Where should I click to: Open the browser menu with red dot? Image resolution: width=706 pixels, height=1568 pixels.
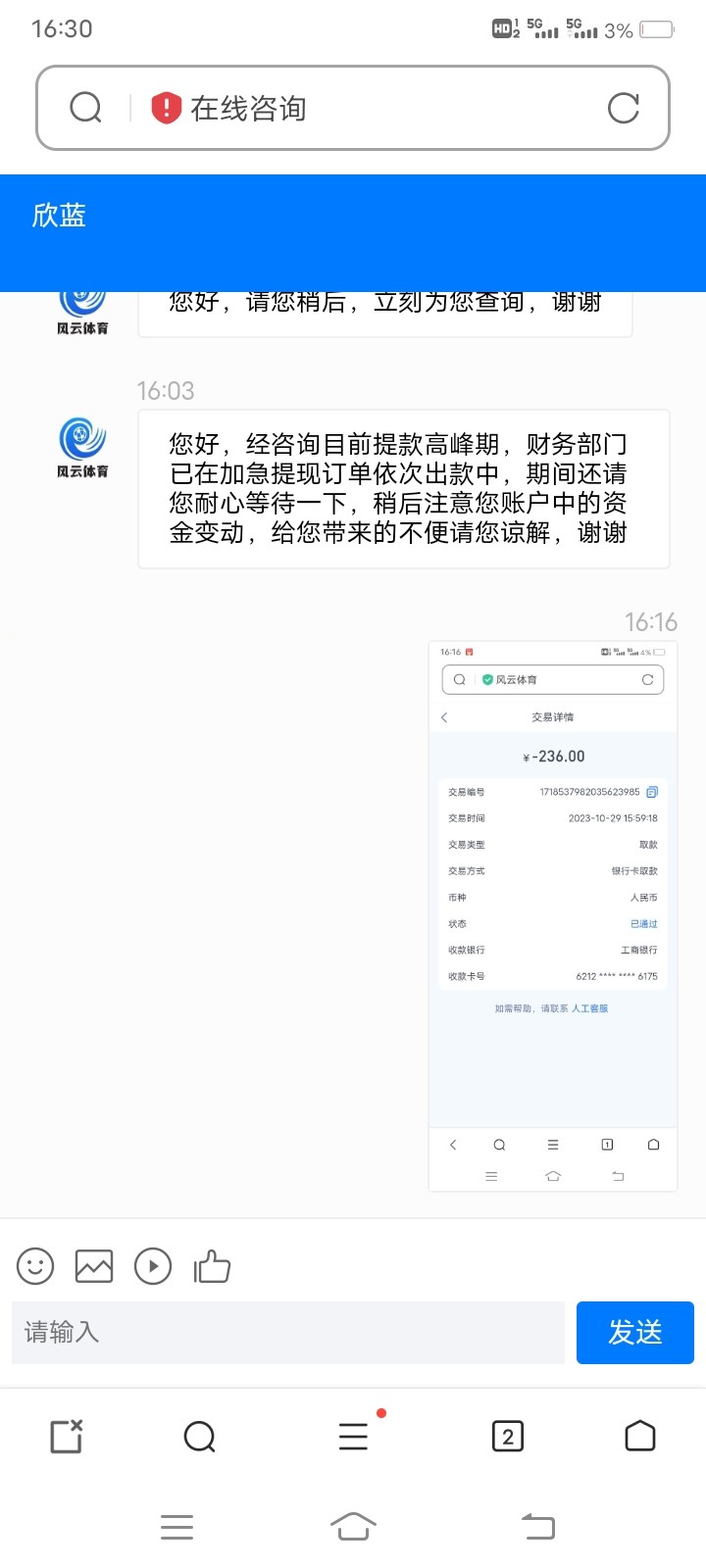tap(353, 1437)
